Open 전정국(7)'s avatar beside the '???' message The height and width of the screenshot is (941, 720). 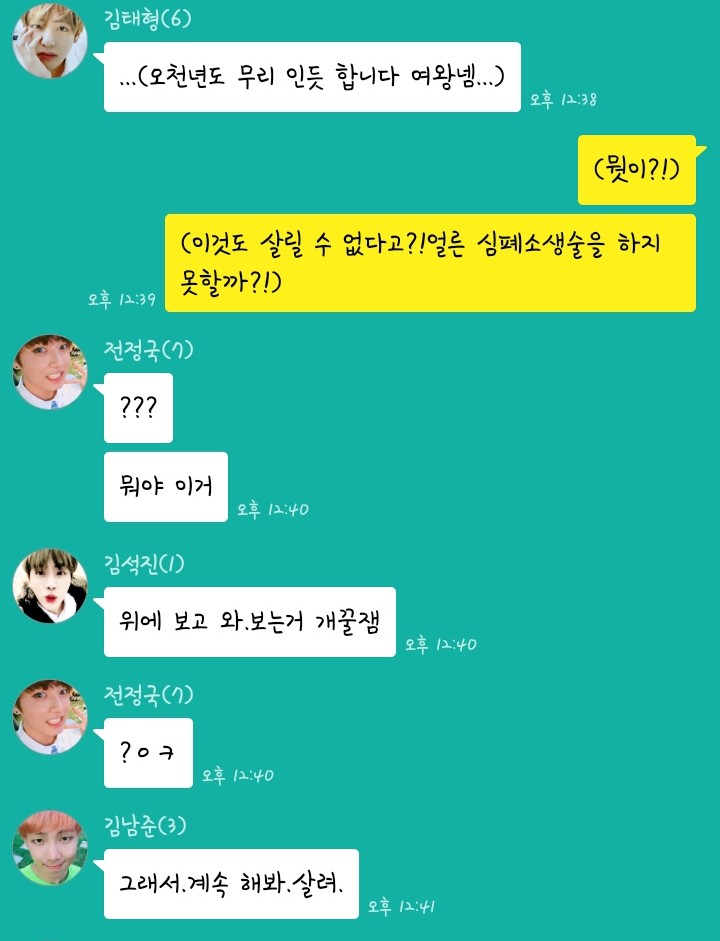point(49,372)
